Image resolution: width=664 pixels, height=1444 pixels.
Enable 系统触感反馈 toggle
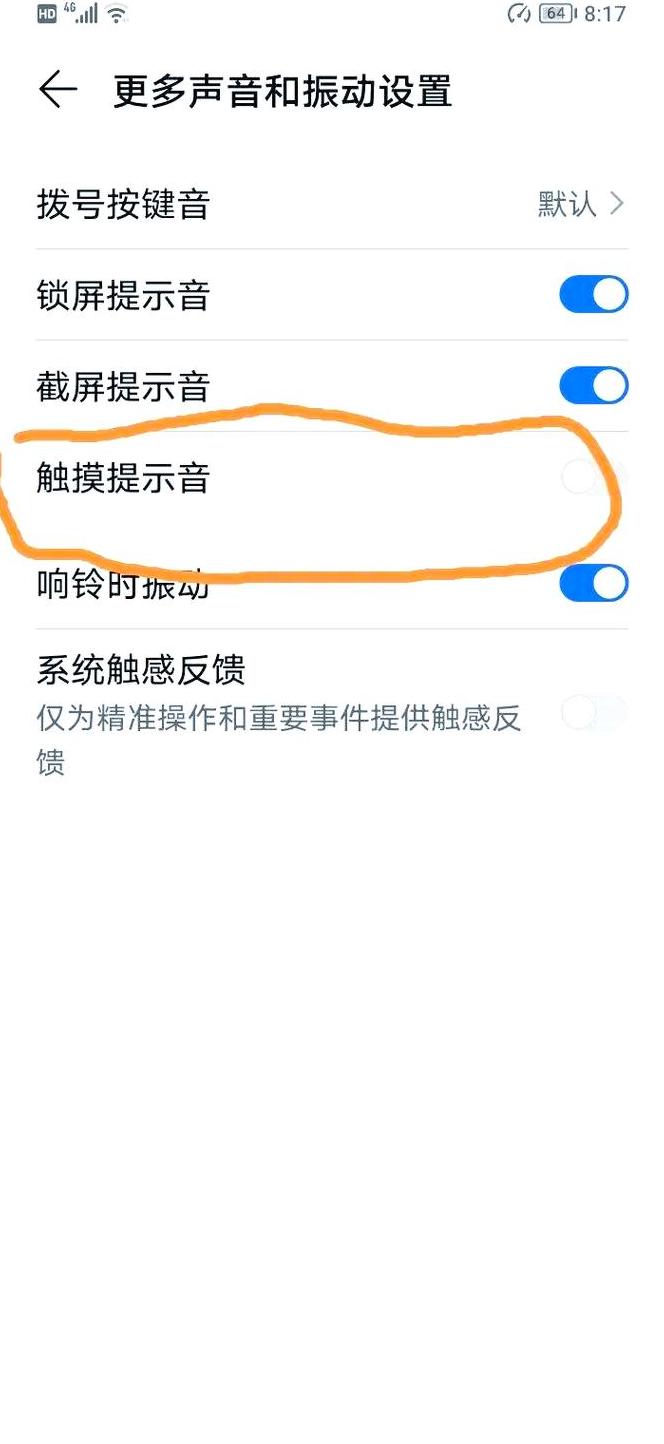(x=594, y=713)
